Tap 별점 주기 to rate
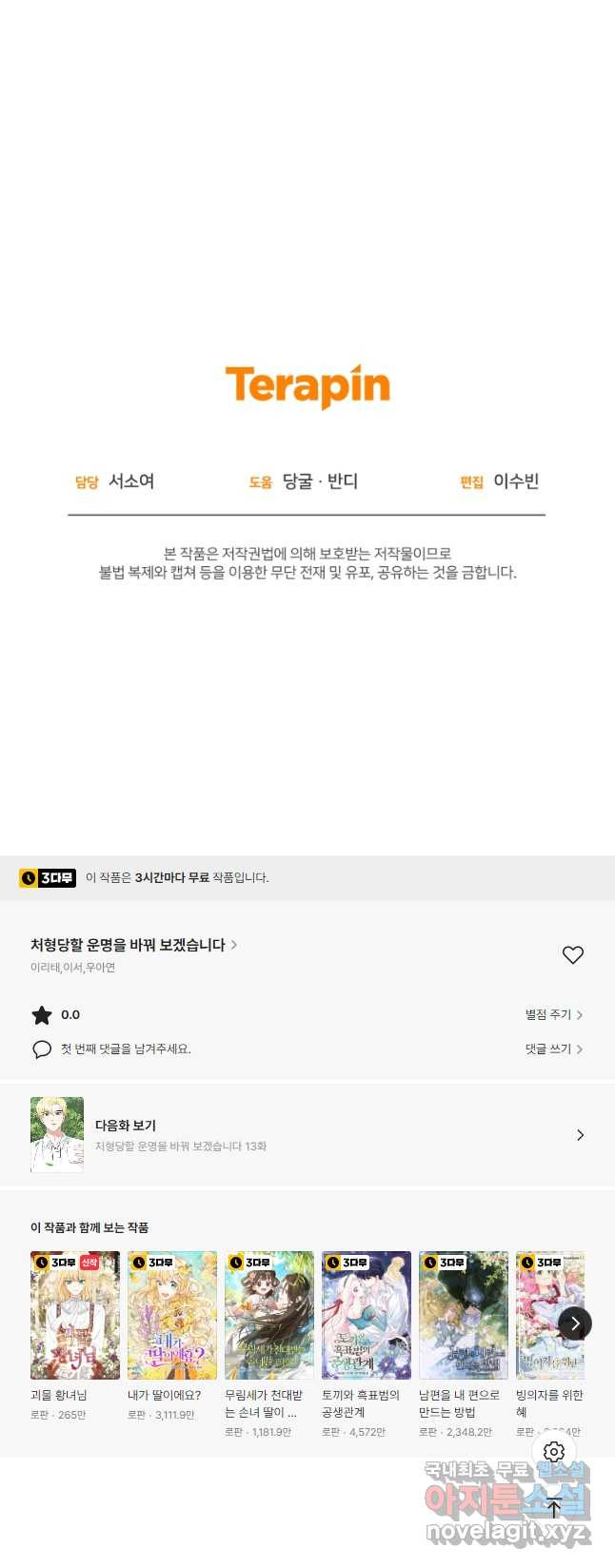Viewport: 615px width, 1568px height. (x=553, y=1014)
